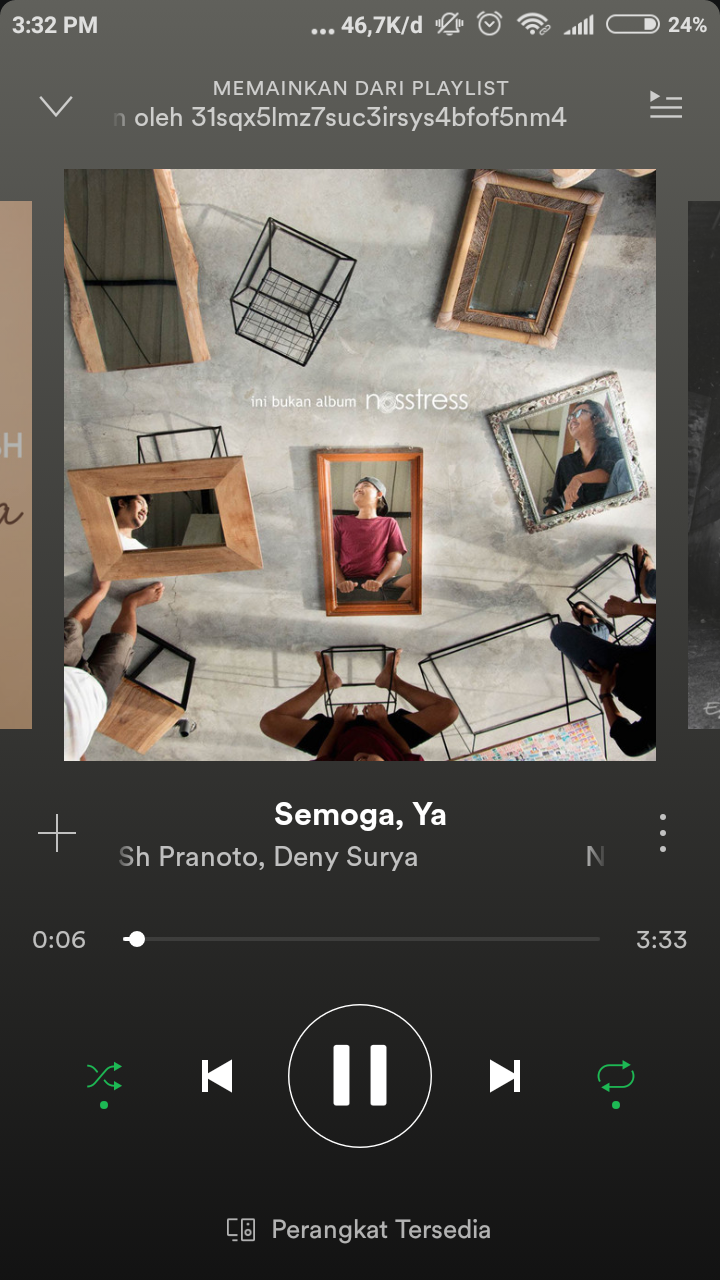Image resolution: width=720 pixels, height=1280 pixels.
Task: Pause the current song
Action: pos(360,1076)
